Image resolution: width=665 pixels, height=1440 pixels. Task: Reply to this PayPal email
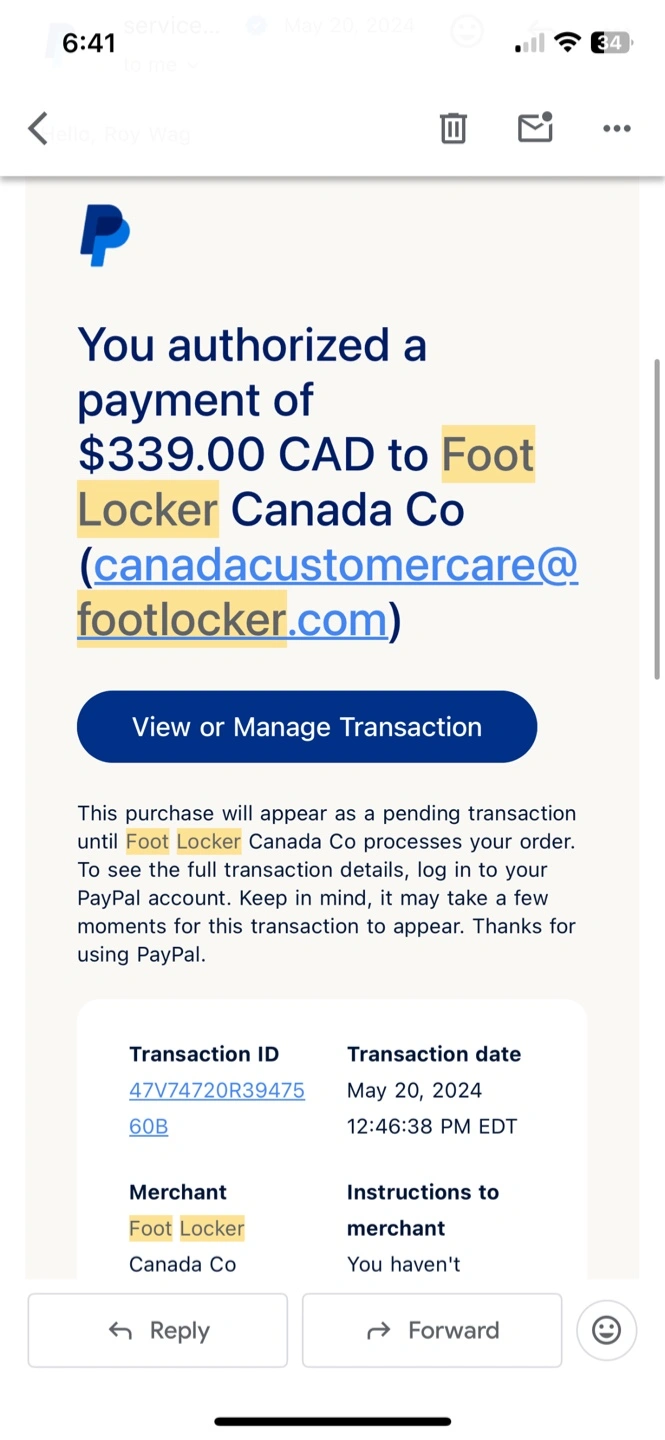tap(158, 1330)
